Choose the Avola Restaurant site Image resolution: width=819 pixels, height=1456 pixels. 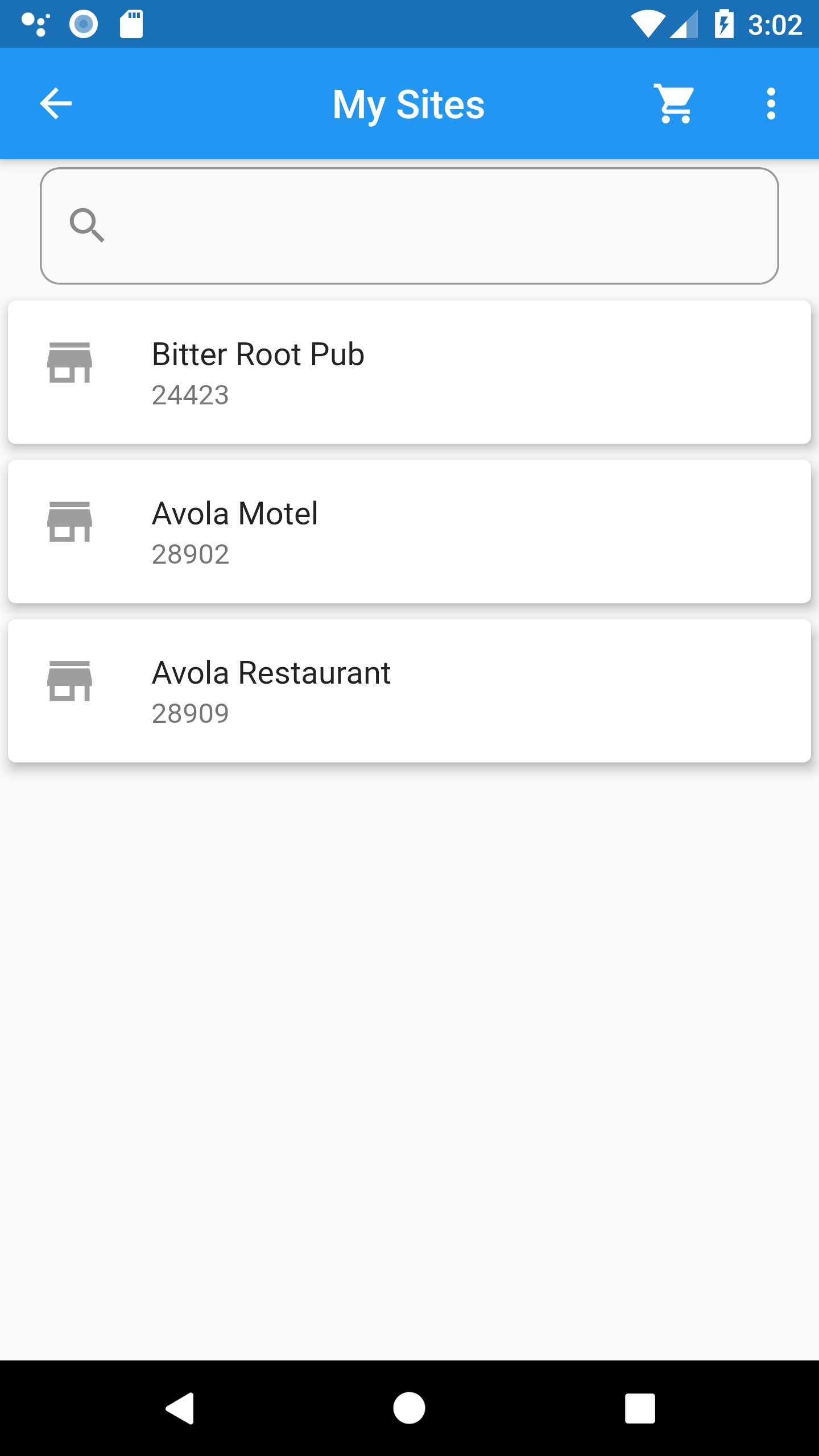click(409, 690)
